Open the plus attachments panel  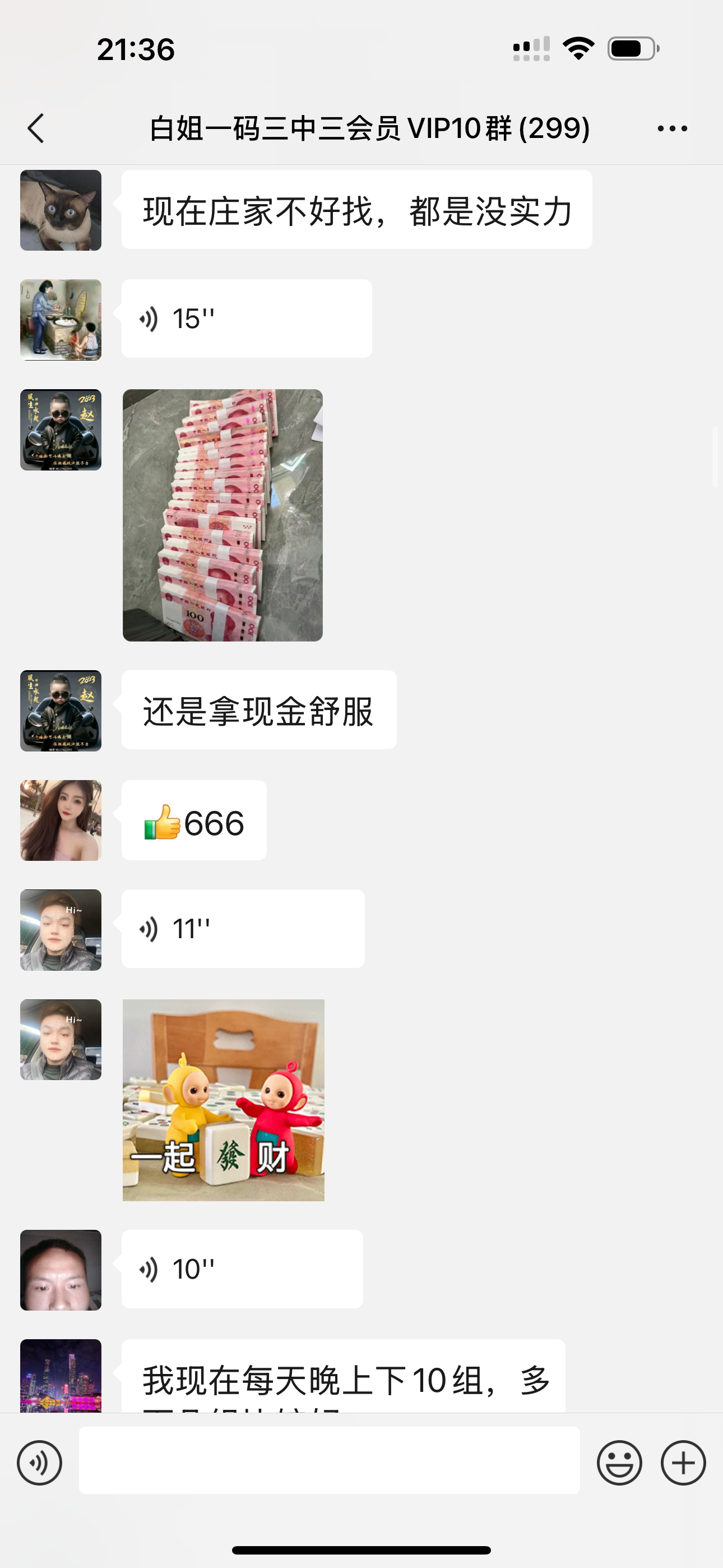coord(683,1463)
